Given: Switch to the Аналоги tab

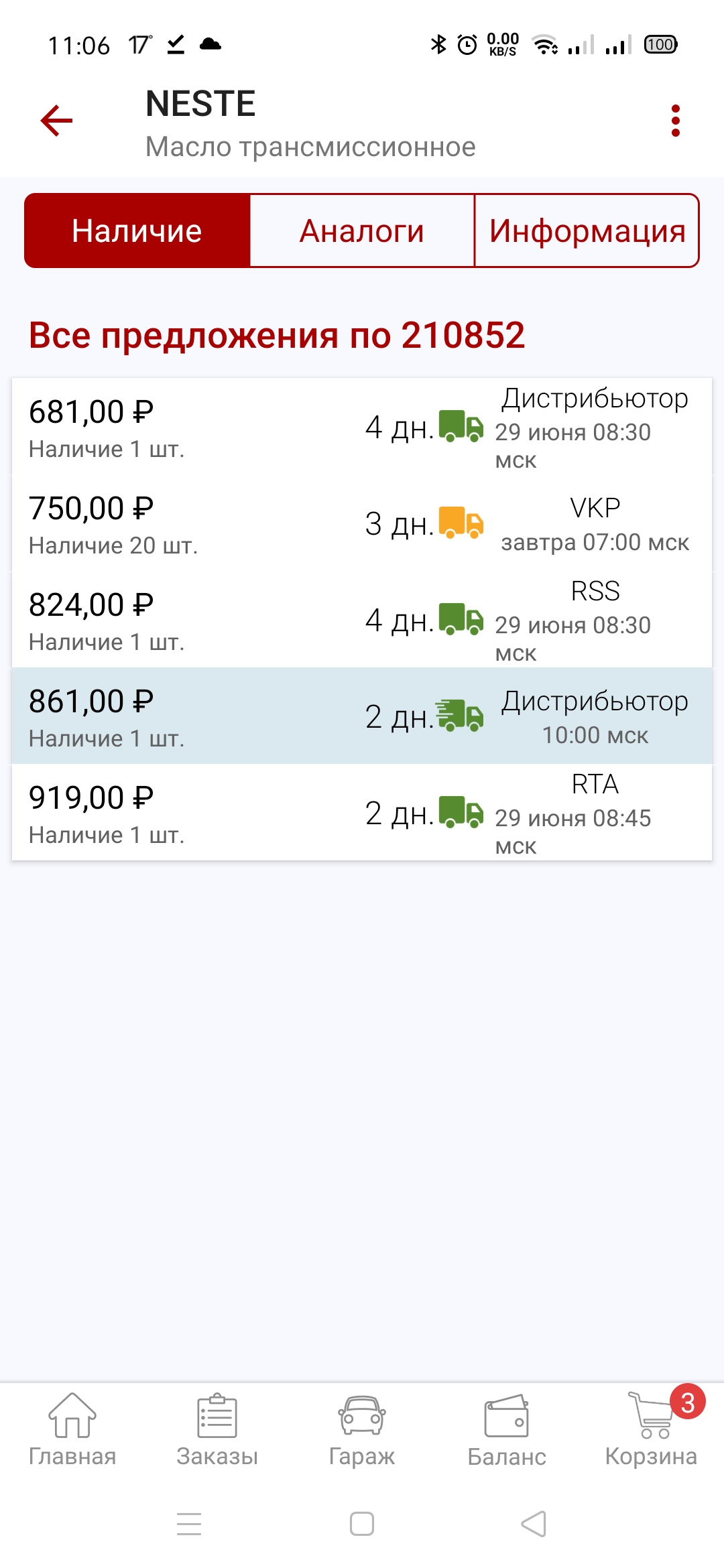Looking at the screenshot, I should [x=362, y=231].
